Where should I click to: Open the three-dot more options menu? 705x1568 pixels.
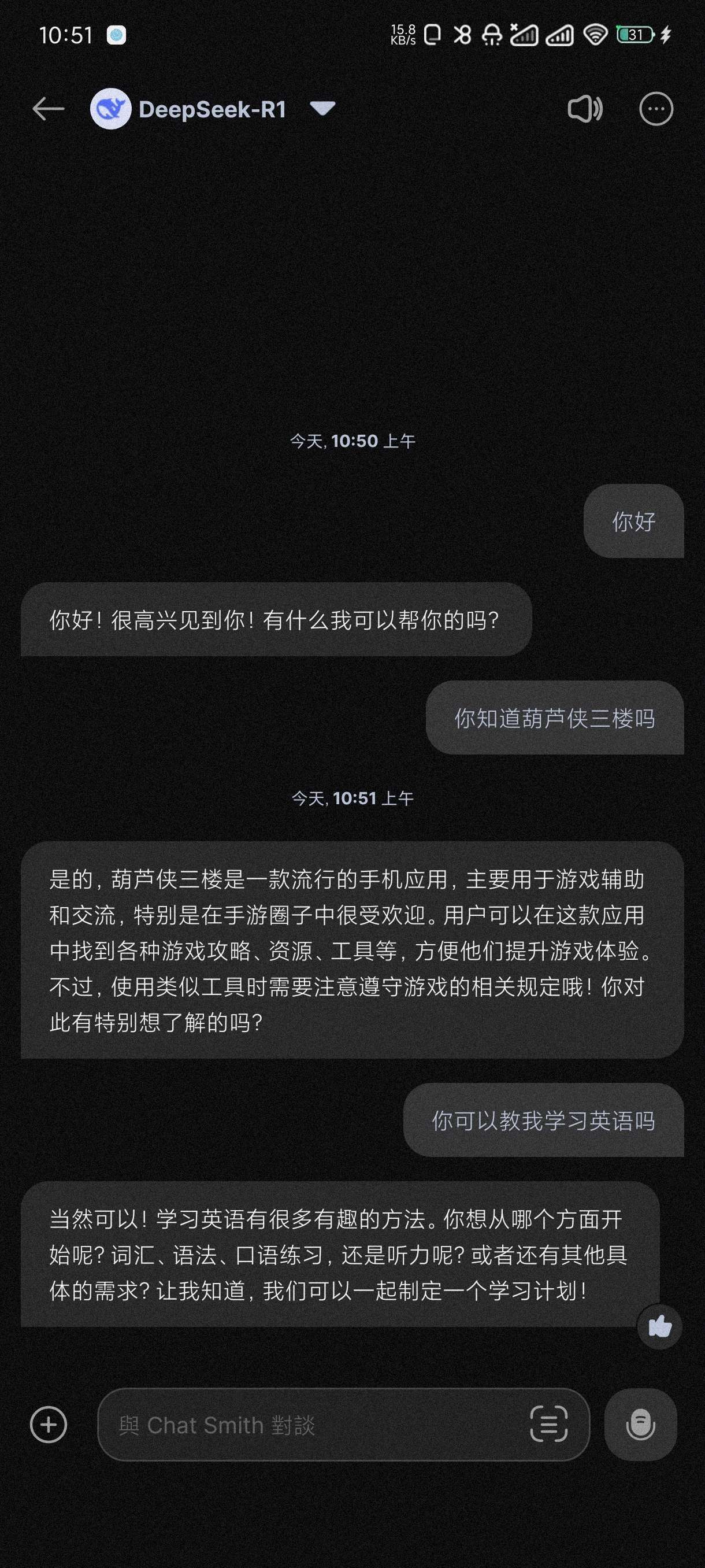tap(656, 110)
